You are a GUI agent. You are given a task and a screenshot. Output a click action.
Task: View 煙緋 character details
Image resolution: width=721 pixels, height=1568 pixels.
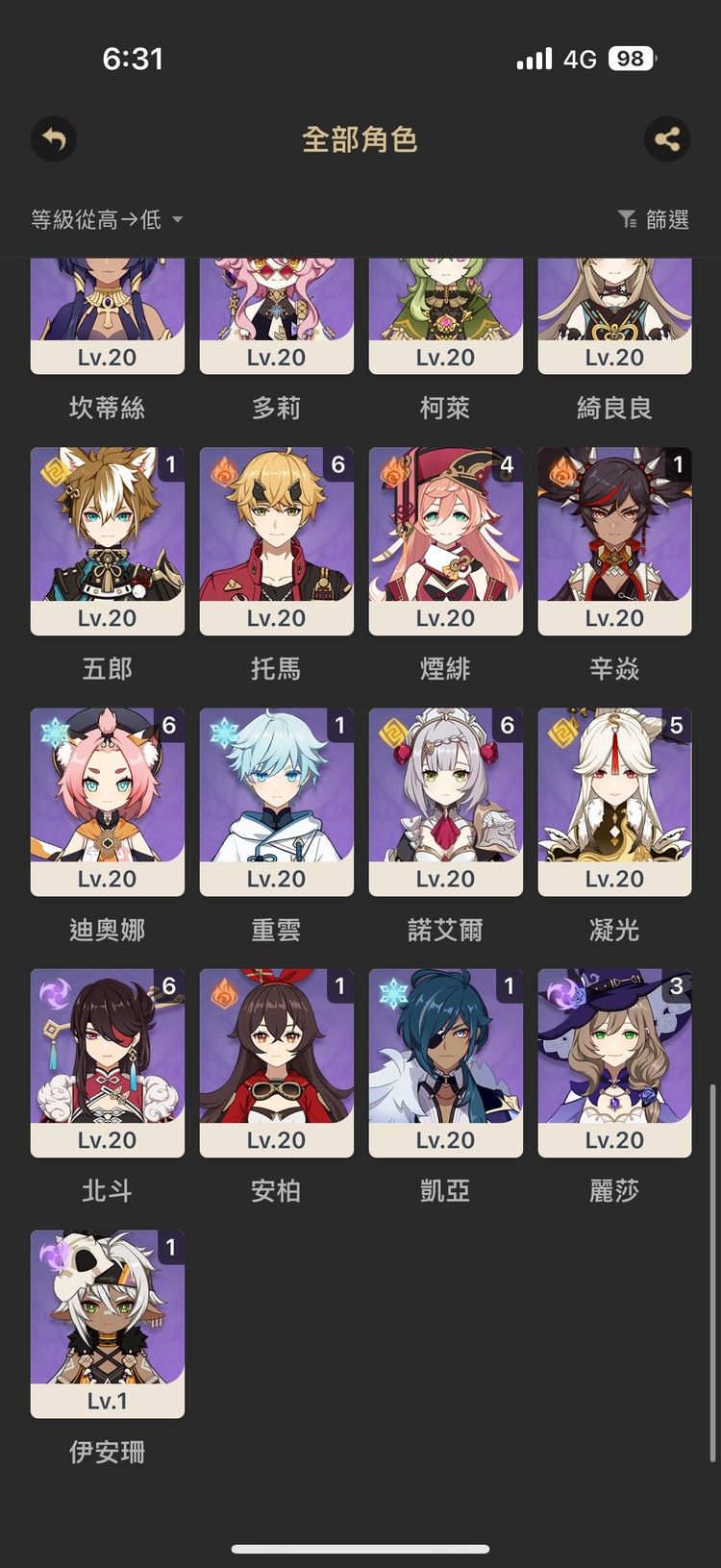(x=445, y=540)
